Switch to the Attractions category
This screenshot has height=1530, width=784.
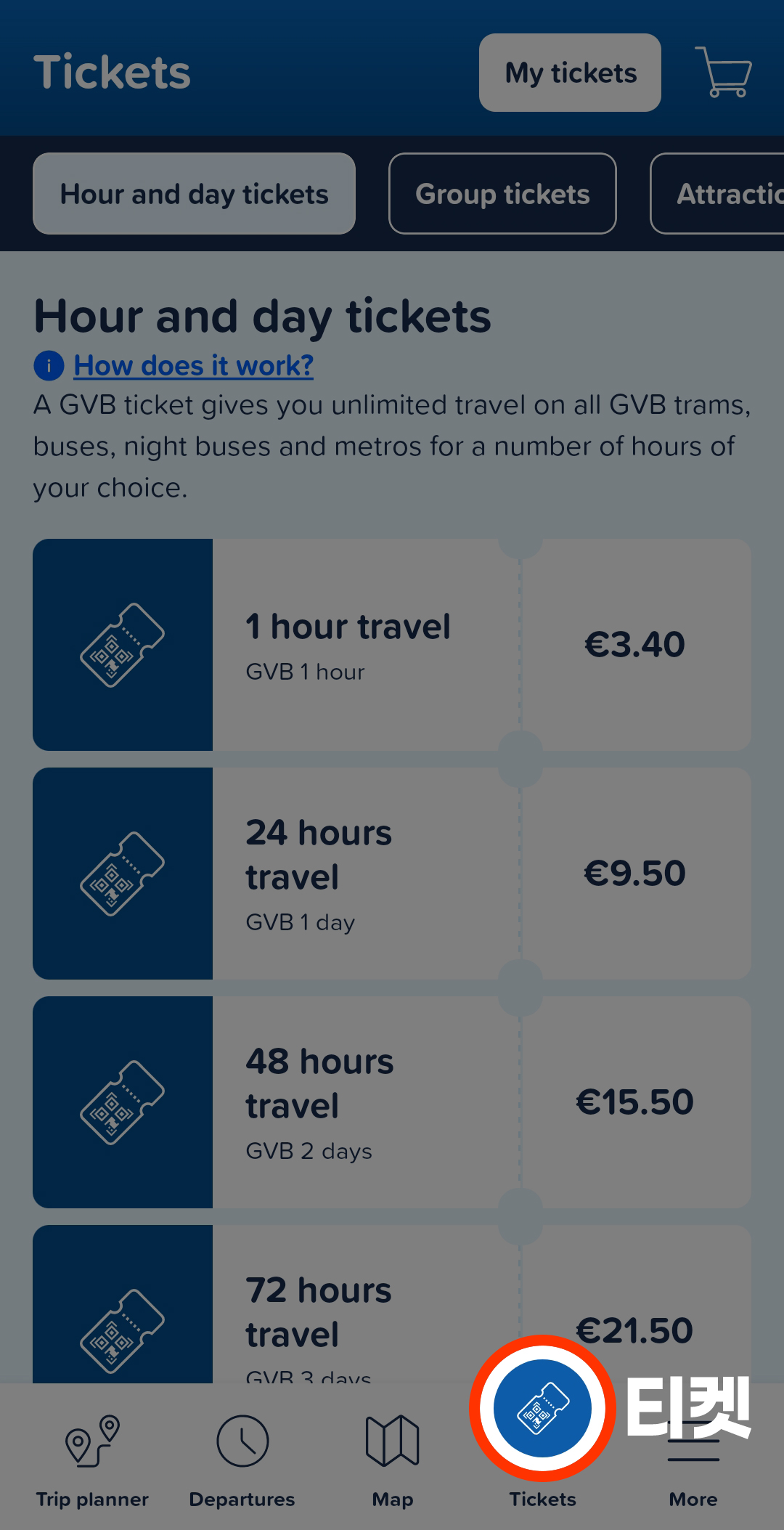719,194
